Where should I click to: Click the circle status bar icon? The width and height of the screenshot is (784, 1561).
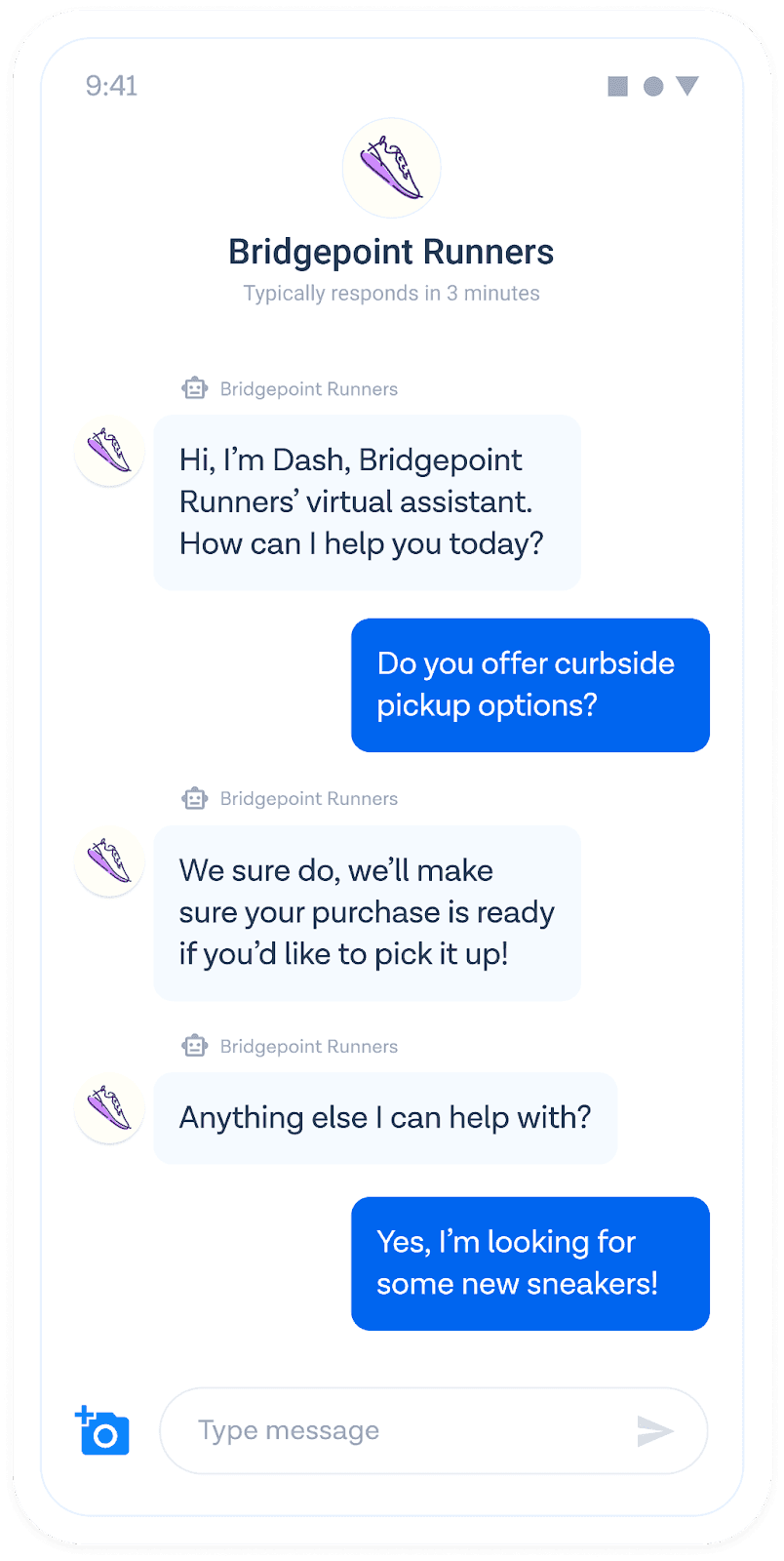click(x=651, y=85)
